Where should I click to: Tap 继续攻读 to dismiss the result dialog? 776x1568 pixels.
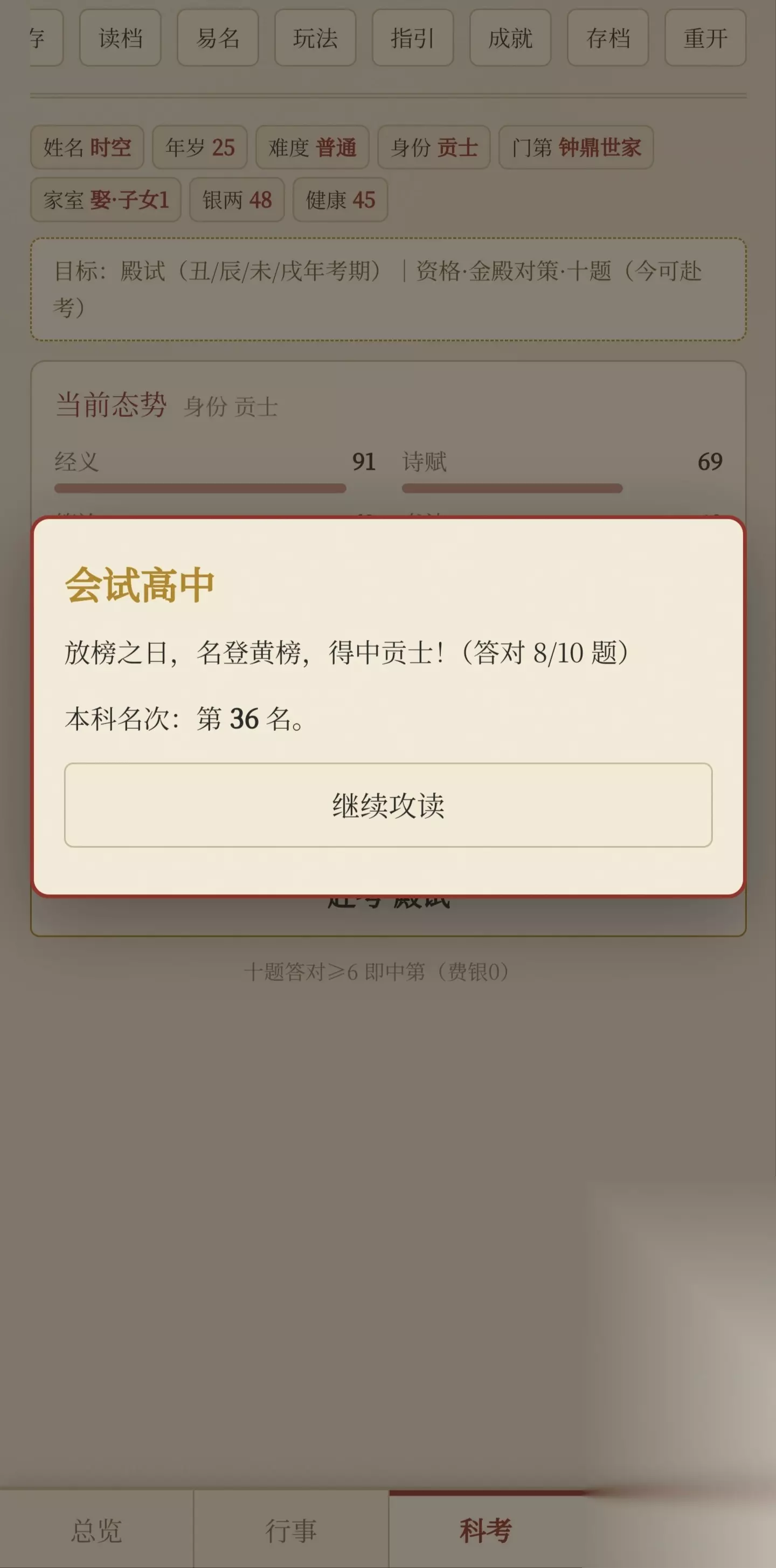[388, 805]
